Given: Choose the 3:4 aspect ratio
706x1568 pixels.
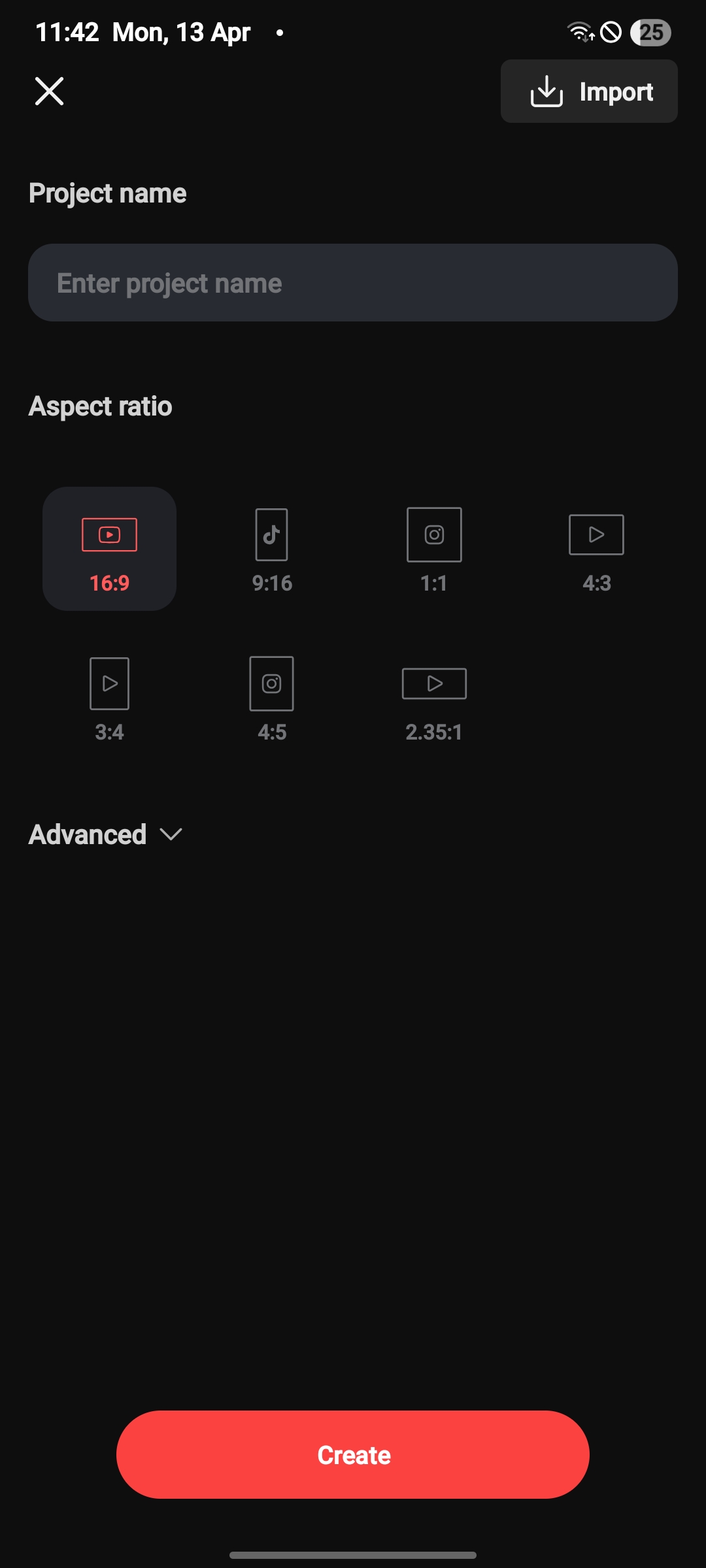Looking at the screenshot, I should (x=109, y=698).
